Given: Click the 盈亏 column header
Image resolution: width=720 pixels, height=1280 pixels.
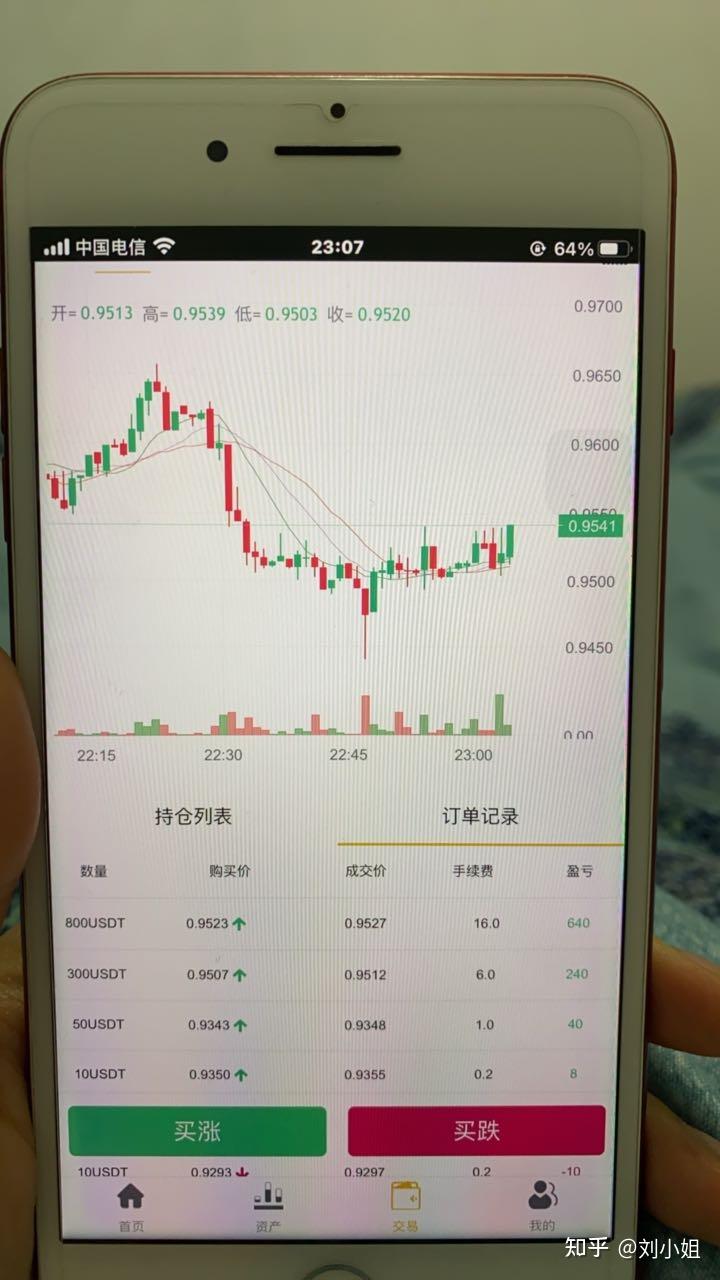Looking at the screenshot, I should [580, 871].
